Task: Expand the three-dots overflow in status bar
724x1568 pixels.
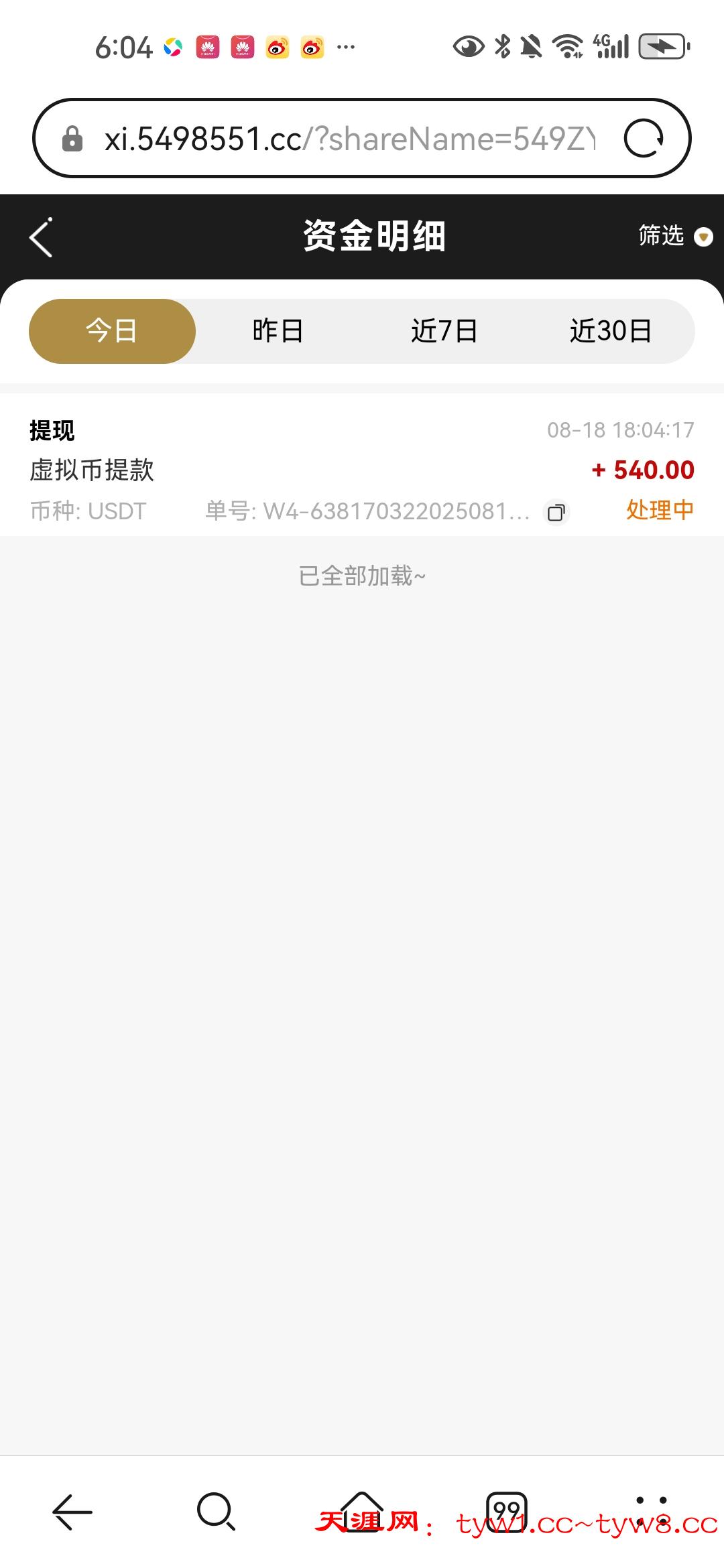Action: pos(346,47)
